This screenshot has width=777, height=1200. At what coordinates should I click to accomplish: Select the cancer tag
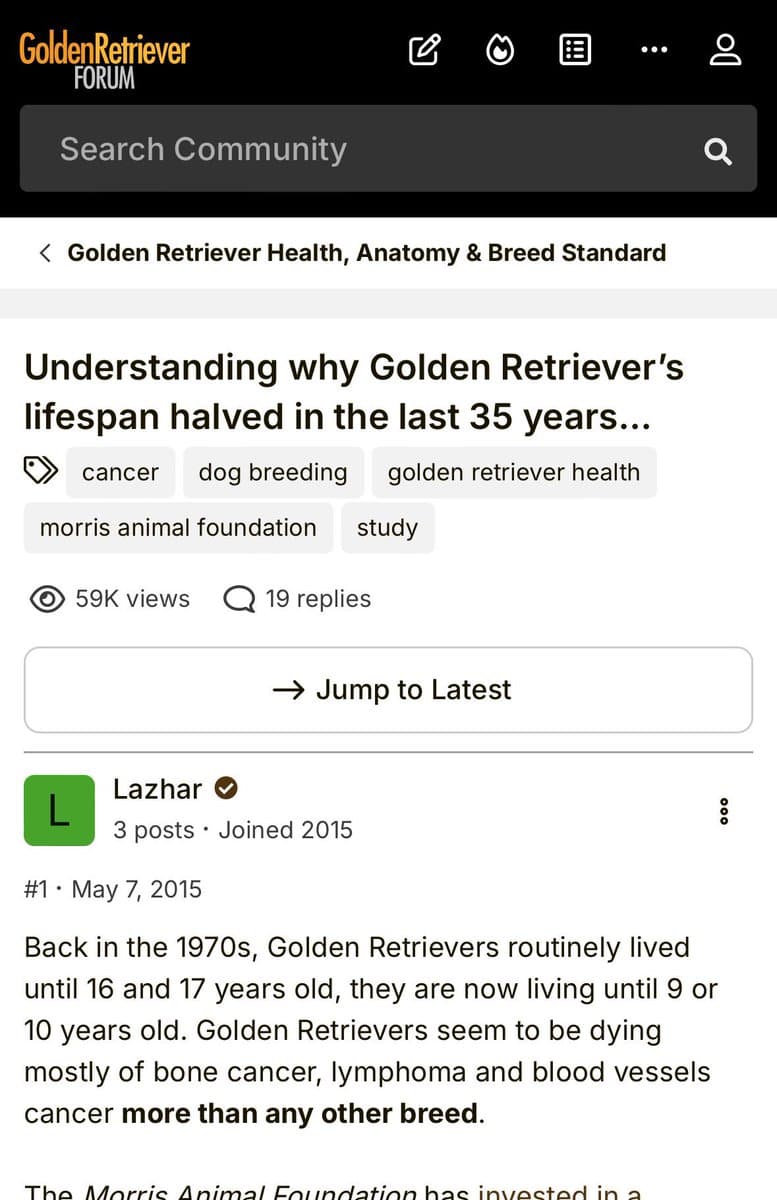point(120,472)
